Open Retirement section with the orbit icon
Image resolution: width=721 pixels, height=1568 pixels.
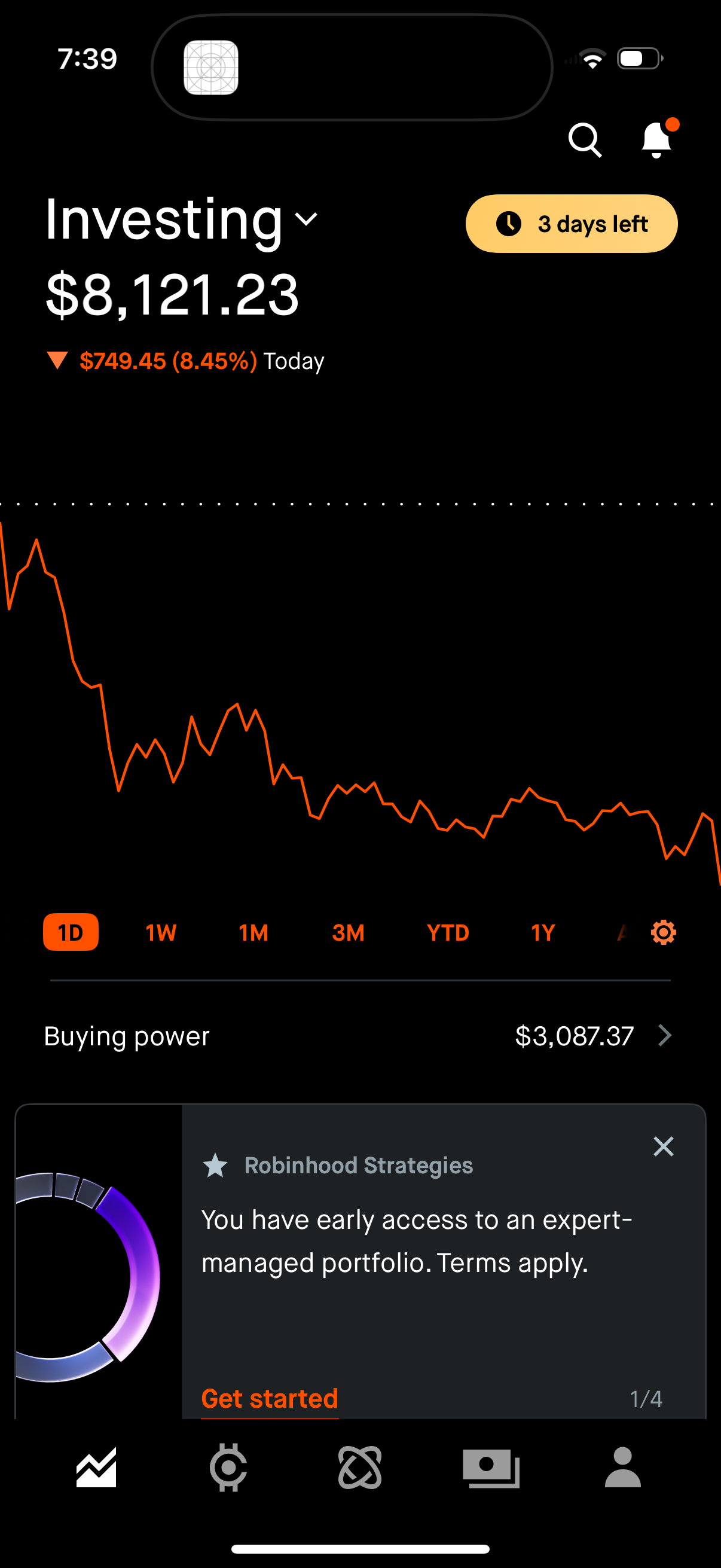point(360,1468)
